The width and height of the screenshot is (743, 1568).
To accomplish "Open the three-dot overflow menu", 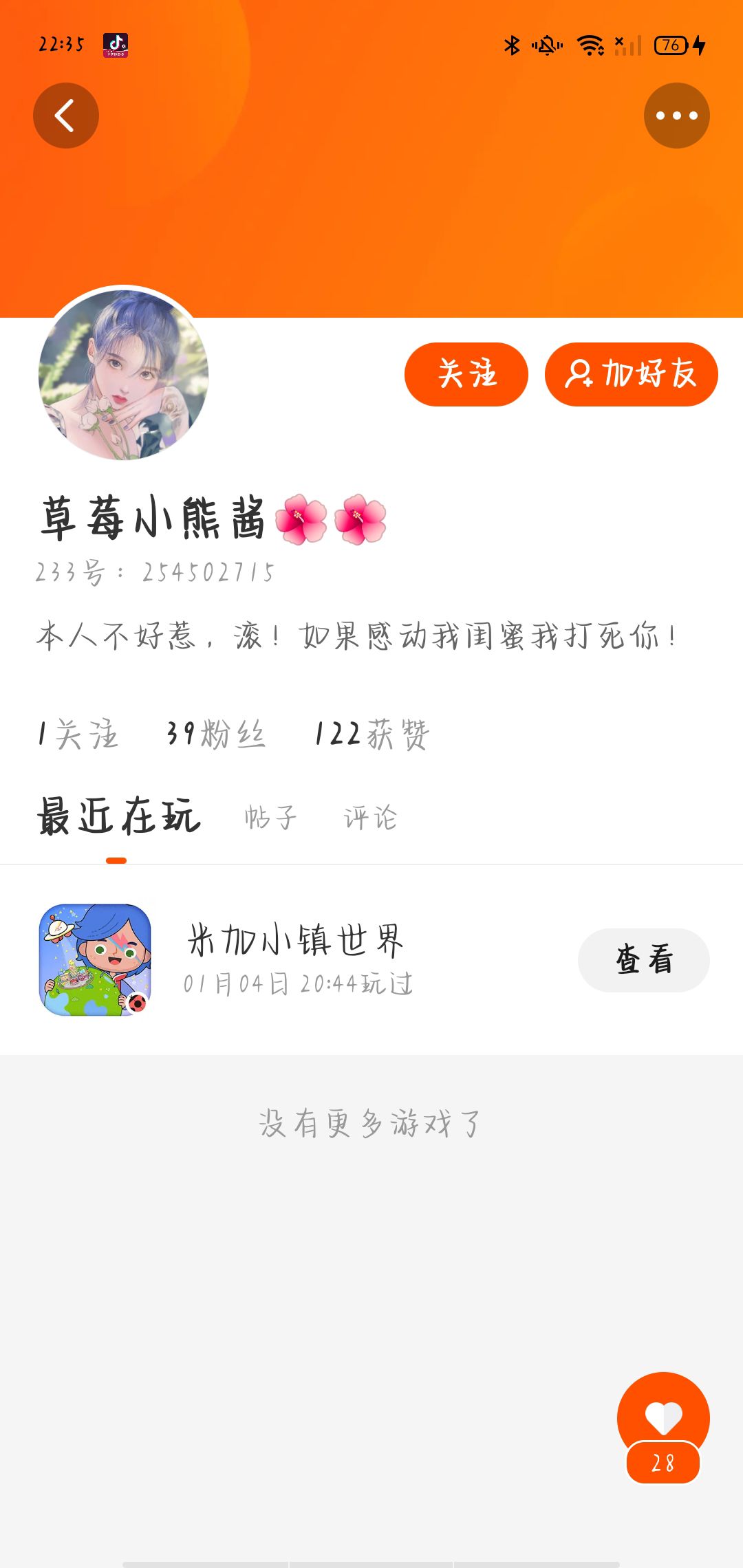I will 676,116.
